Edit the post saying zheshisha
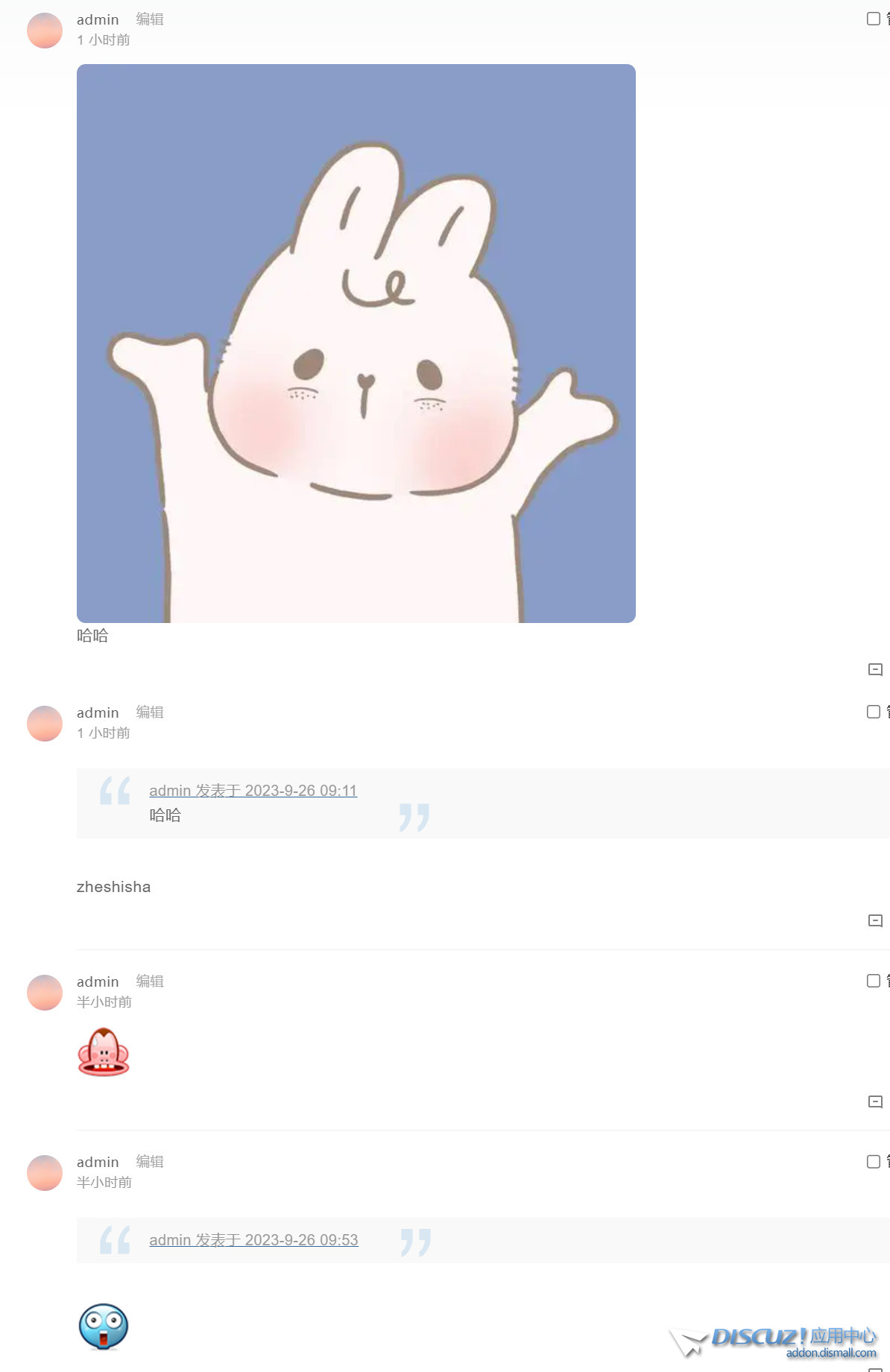890x1372 pixels. click(149, 712)
